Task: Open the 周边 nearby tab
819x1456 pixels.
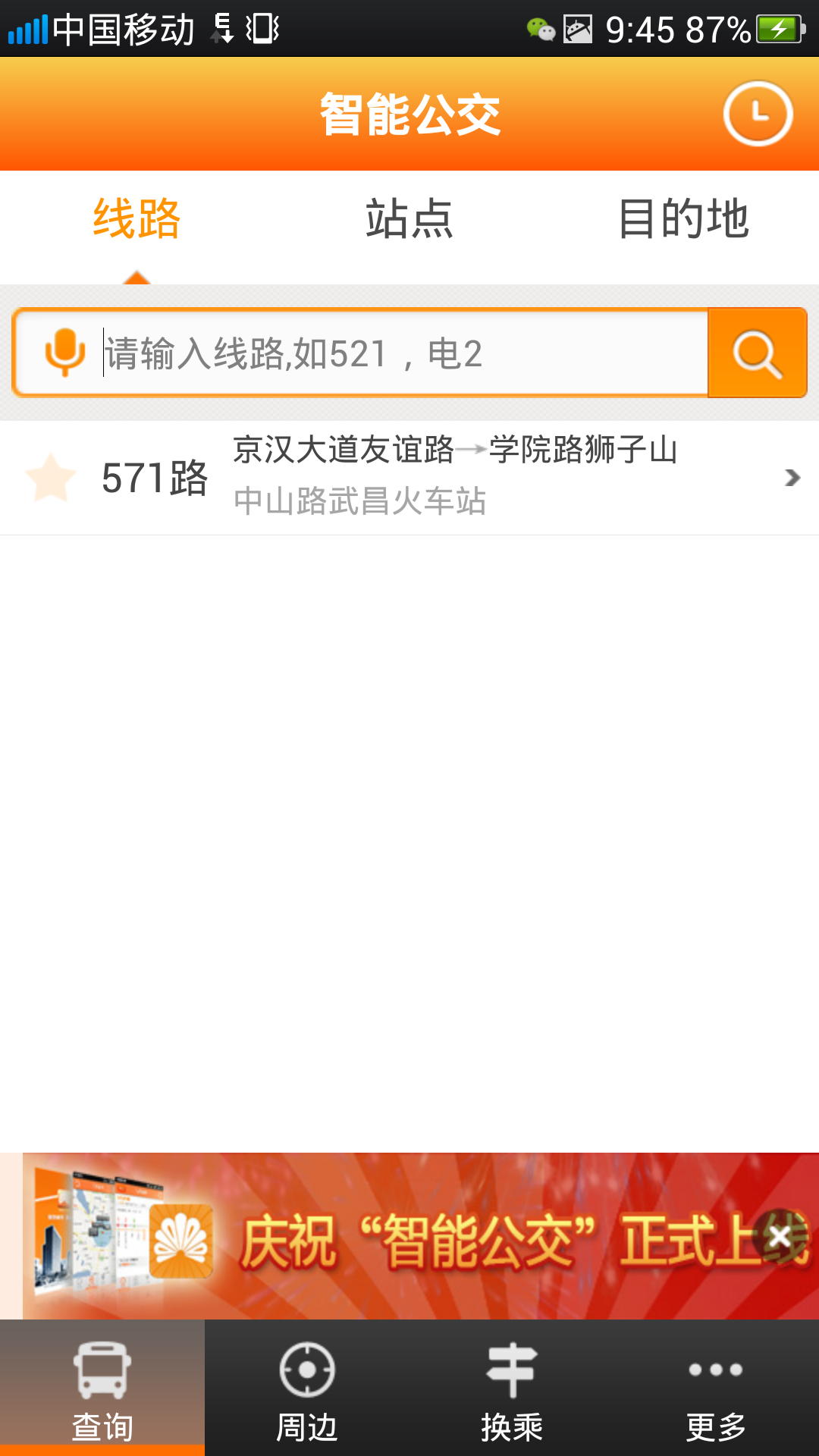Action: pyautogui.click(x=307, y=1388)
